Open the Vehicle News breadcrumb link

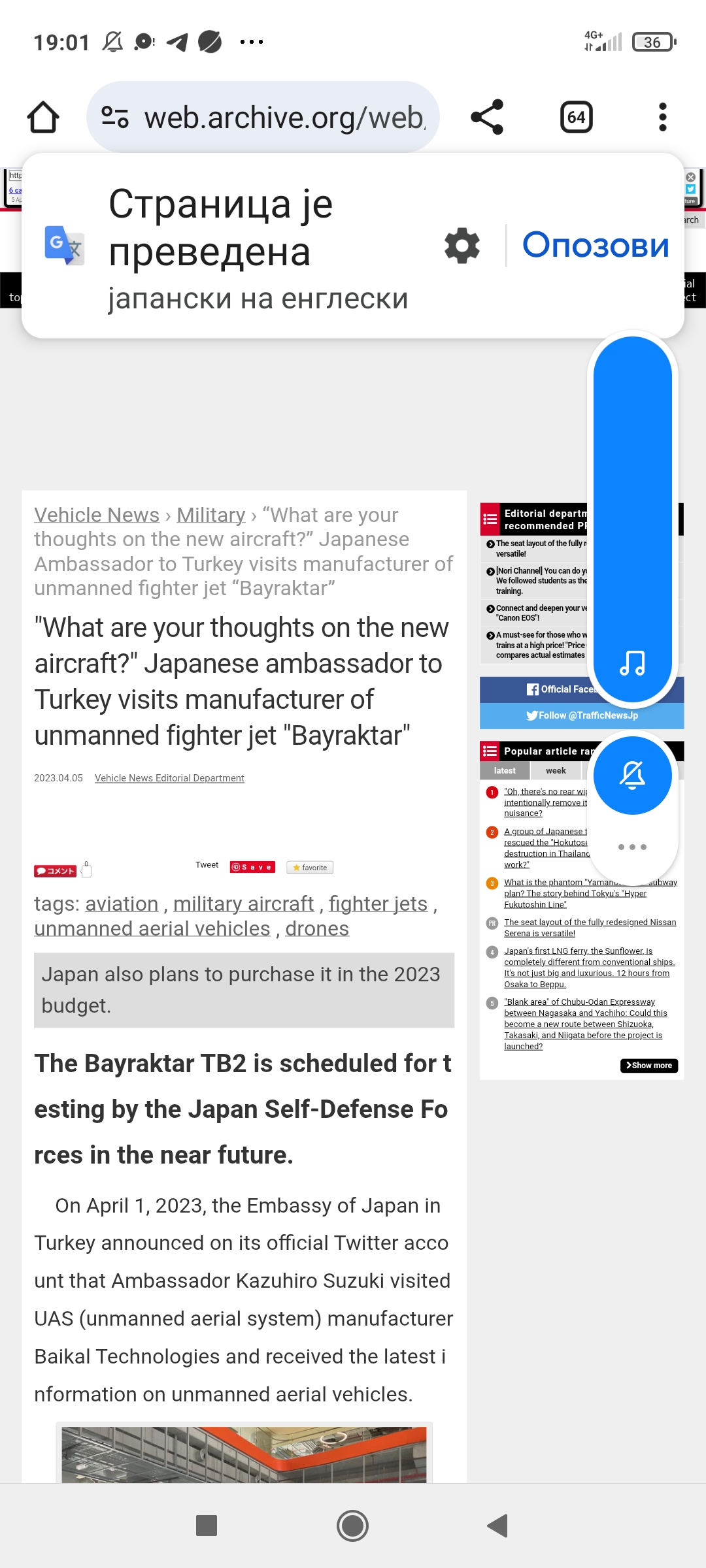tap(97, 515)
